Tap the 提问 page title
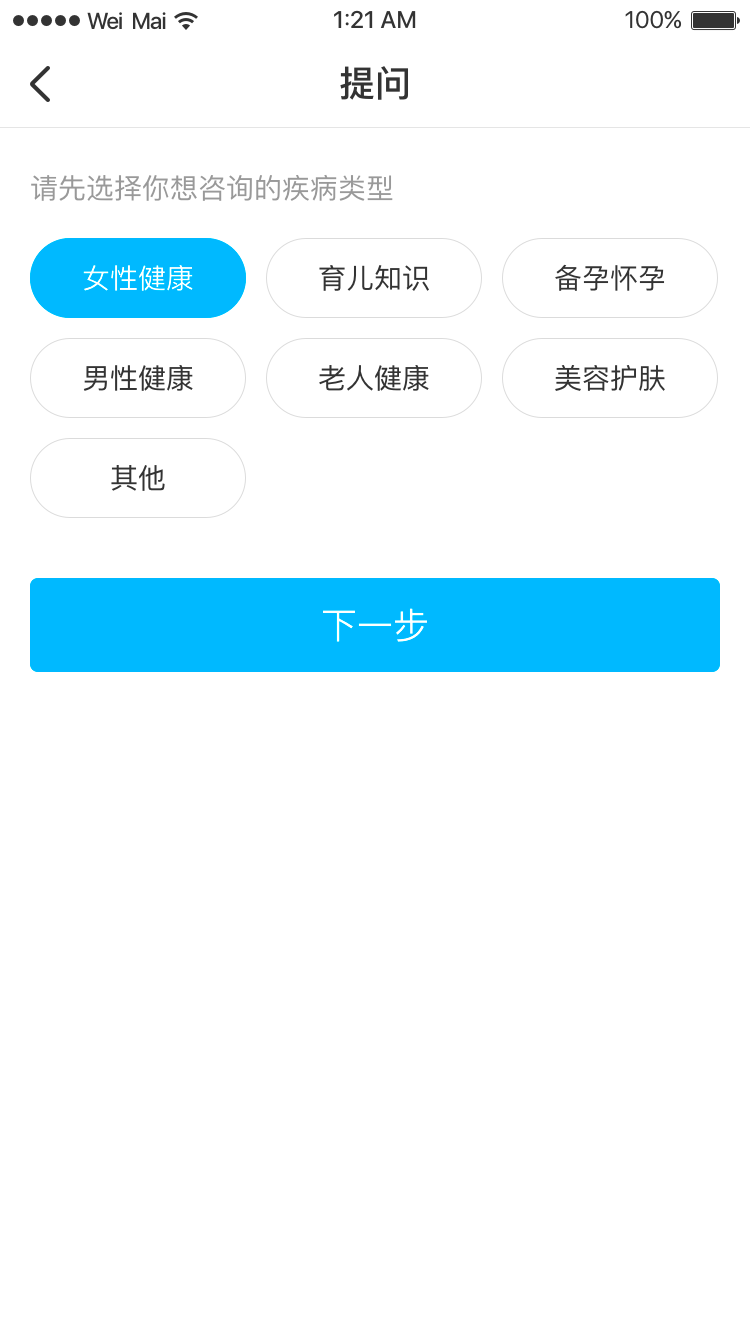 coord(375,84)
